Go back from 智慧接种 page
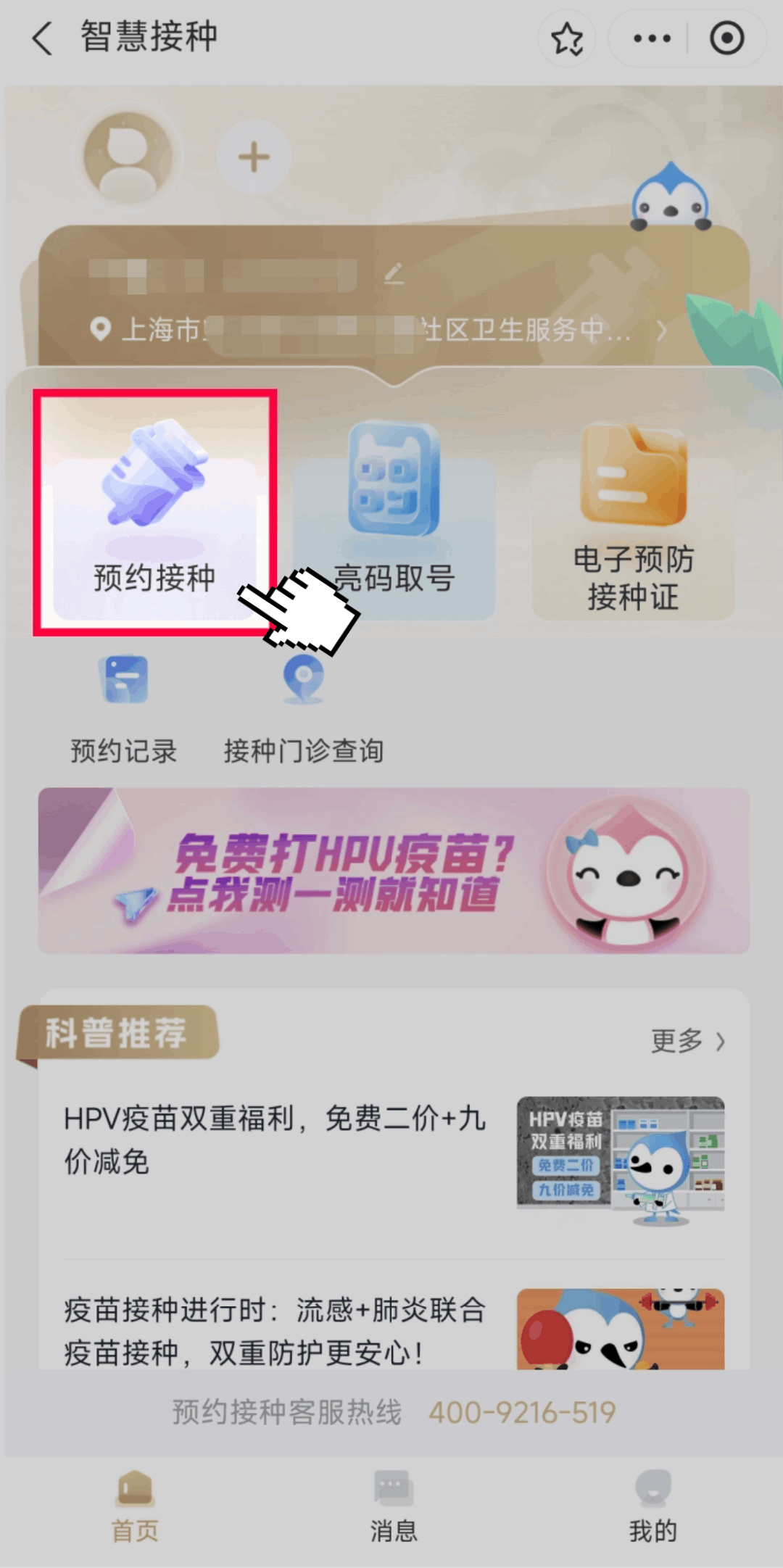This screenshot has width=783, height=1568. [x=42, y=38]
